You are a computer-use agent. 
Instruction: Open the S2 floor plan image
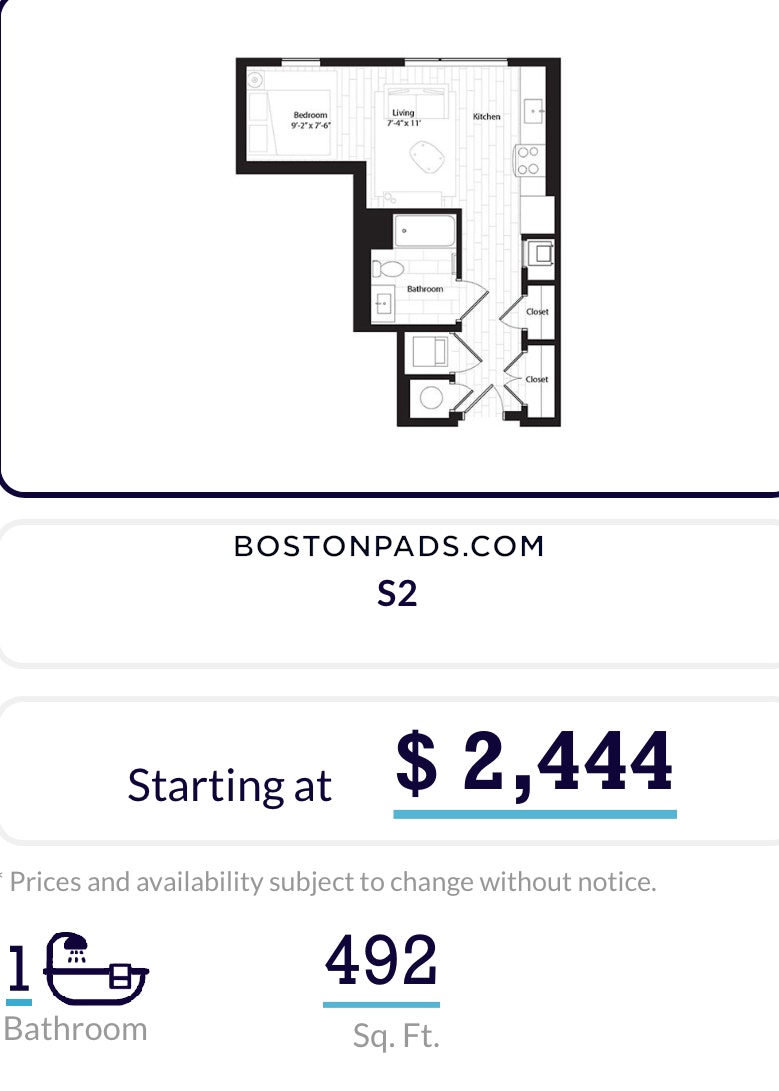397,242
